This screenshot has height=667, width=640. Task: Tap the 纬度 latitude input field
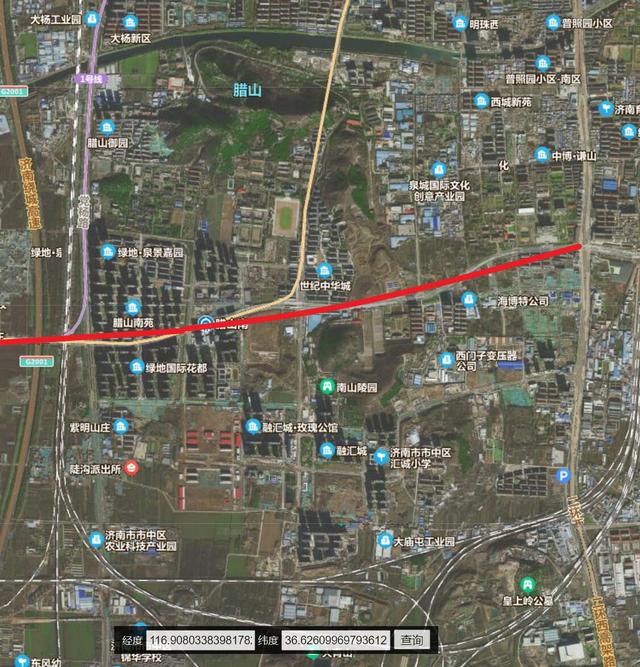tap(334, 639)
